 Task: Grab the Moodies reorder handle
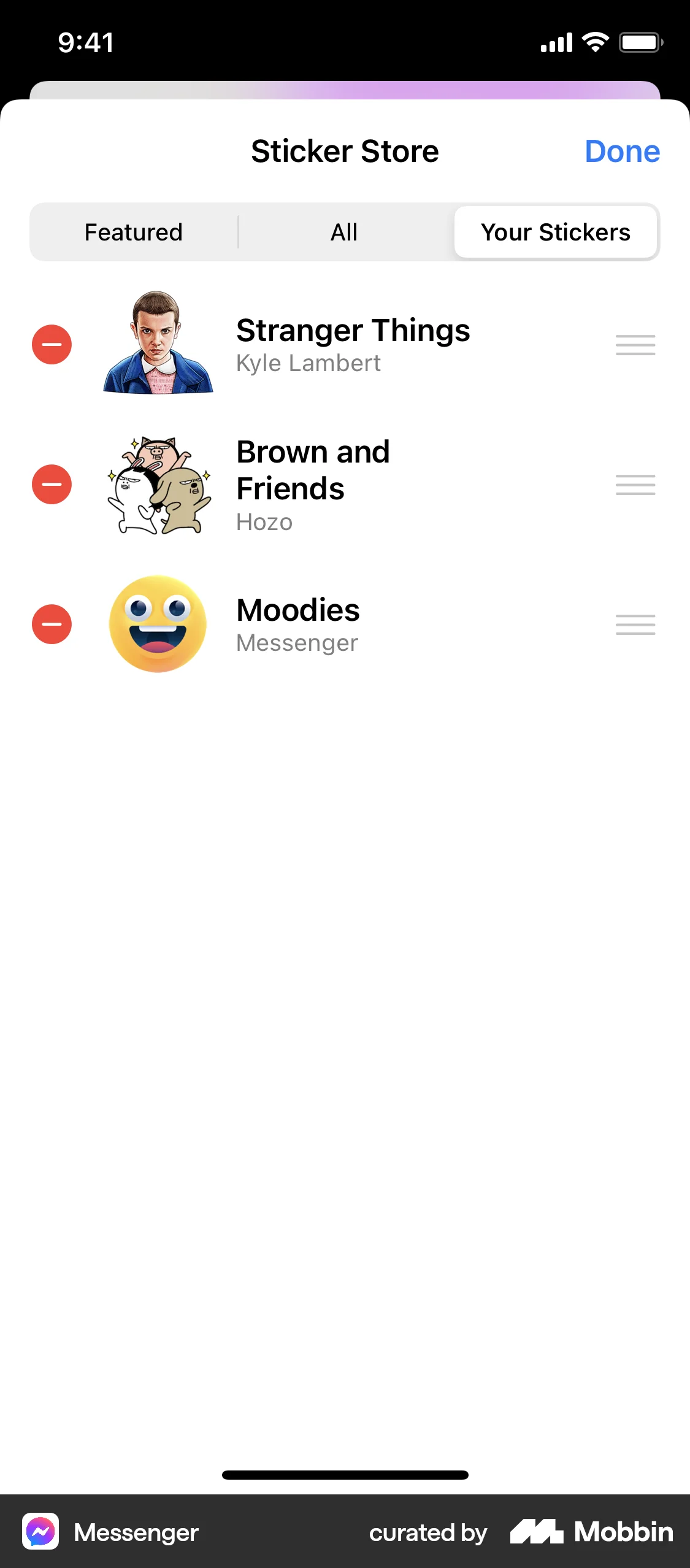pos(635,624)
